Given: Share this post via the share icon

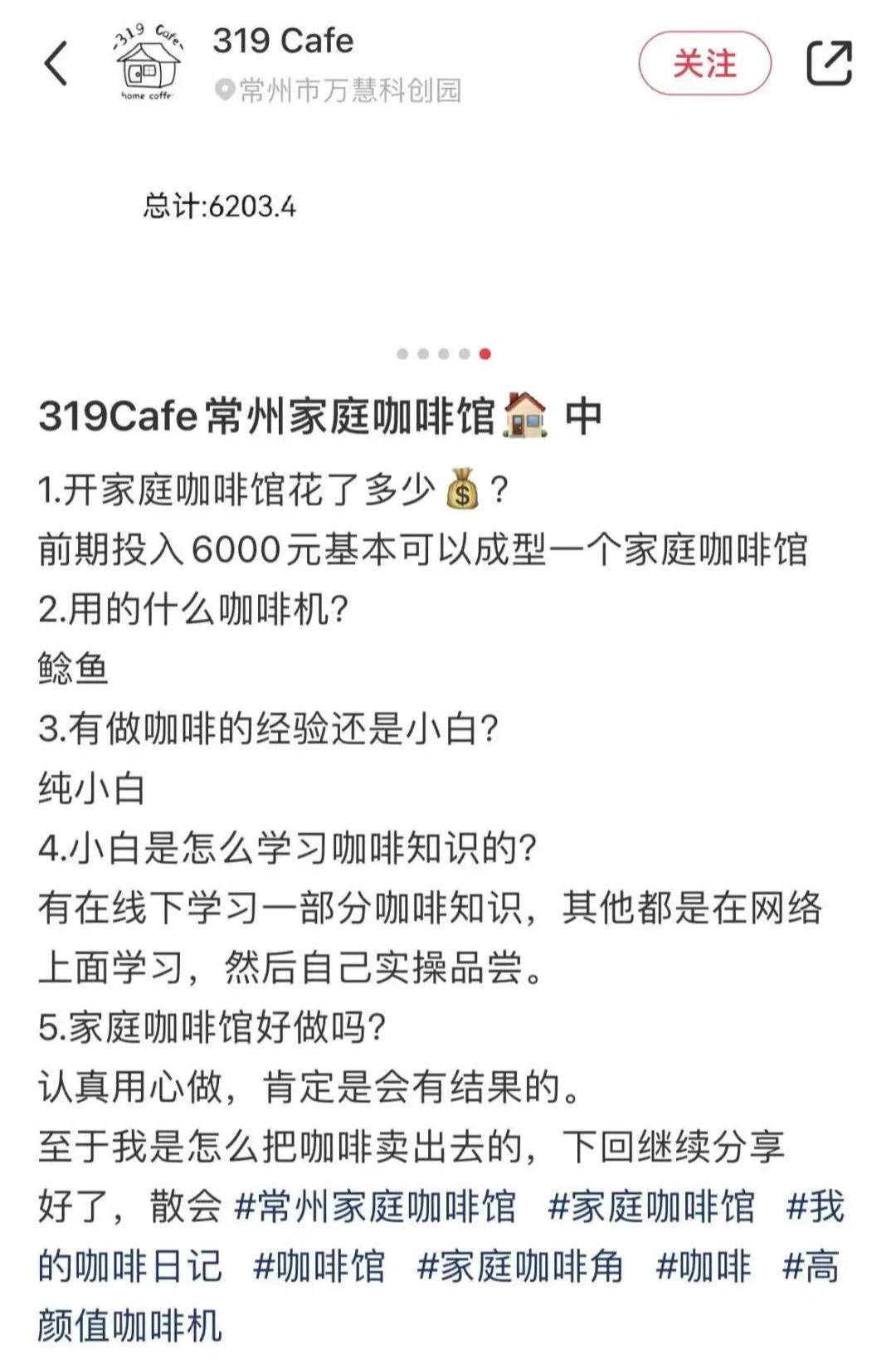Looking at the screenshot, I should click(829, 64).
